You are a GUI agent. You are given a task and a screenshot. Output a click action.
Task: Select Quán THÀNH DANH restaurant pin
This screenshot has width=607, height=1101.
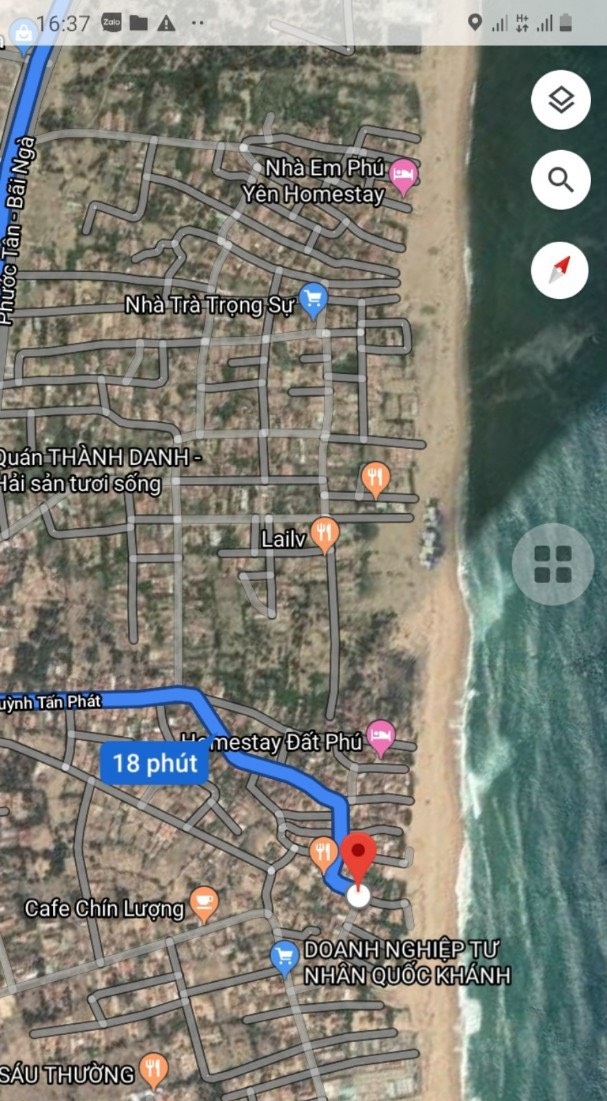click(x=375, y=479)
